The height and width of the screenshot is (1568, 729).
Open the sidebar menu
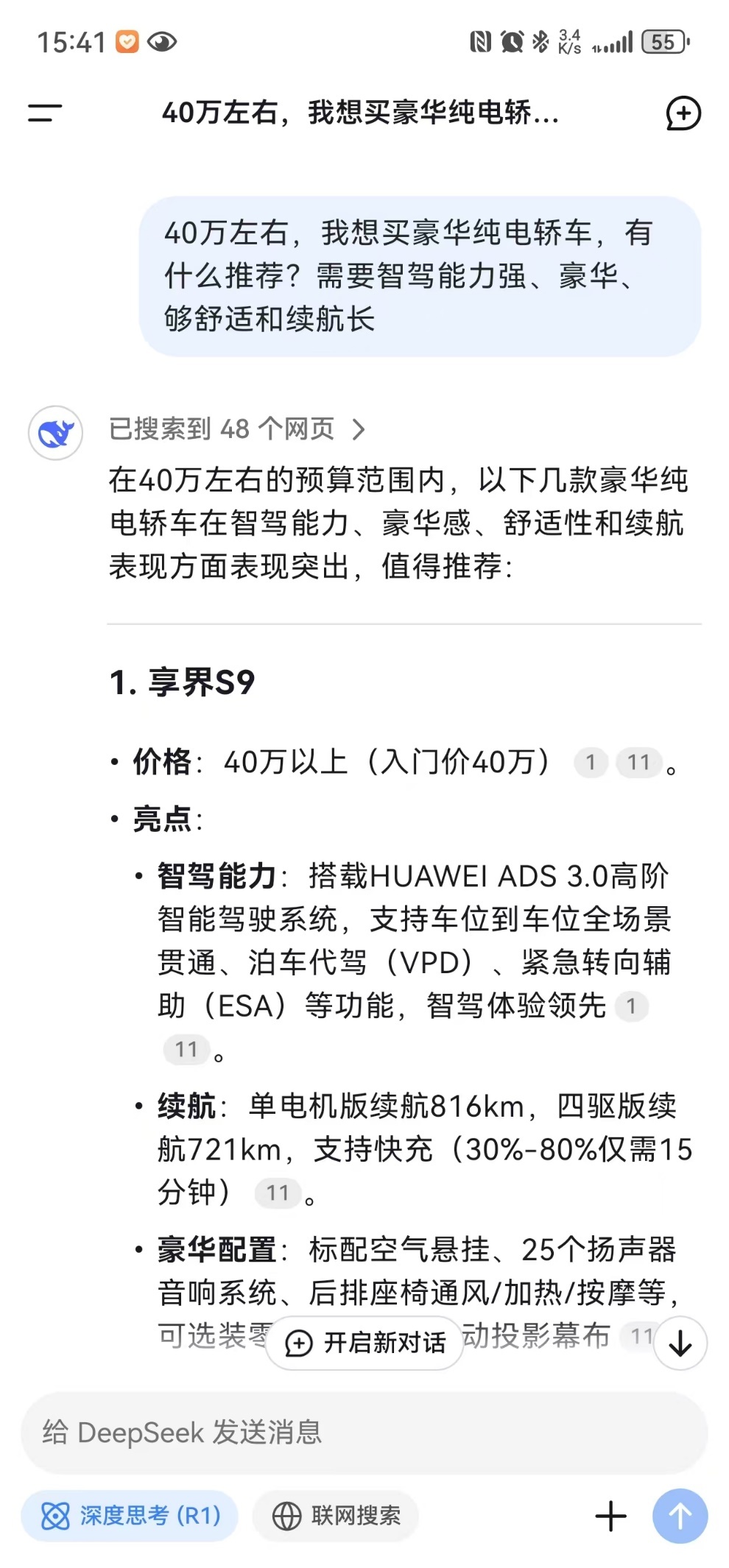tap(45, 113)
